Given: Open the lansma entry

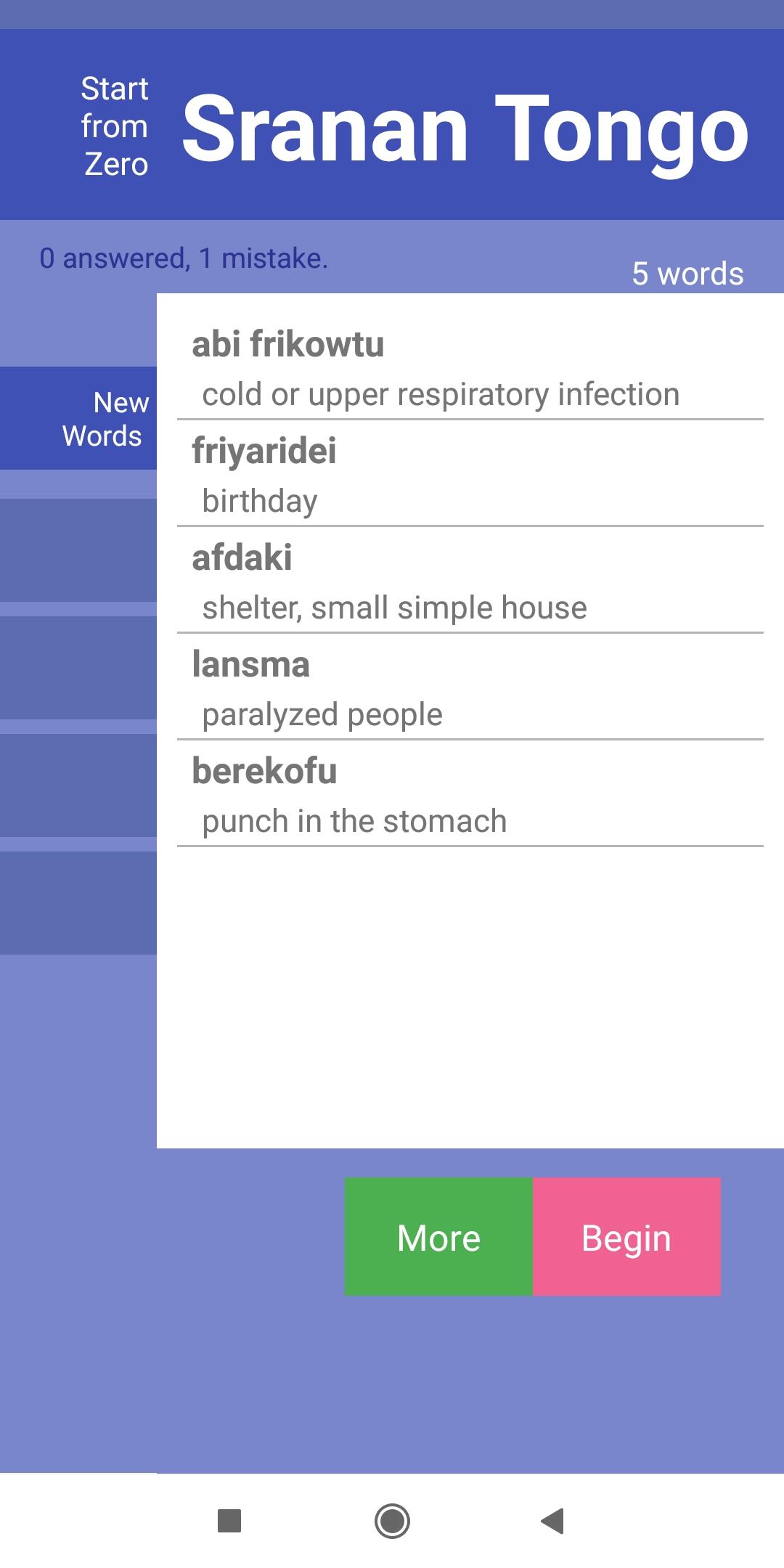Looking at the screenshot, I should [470, 689].
